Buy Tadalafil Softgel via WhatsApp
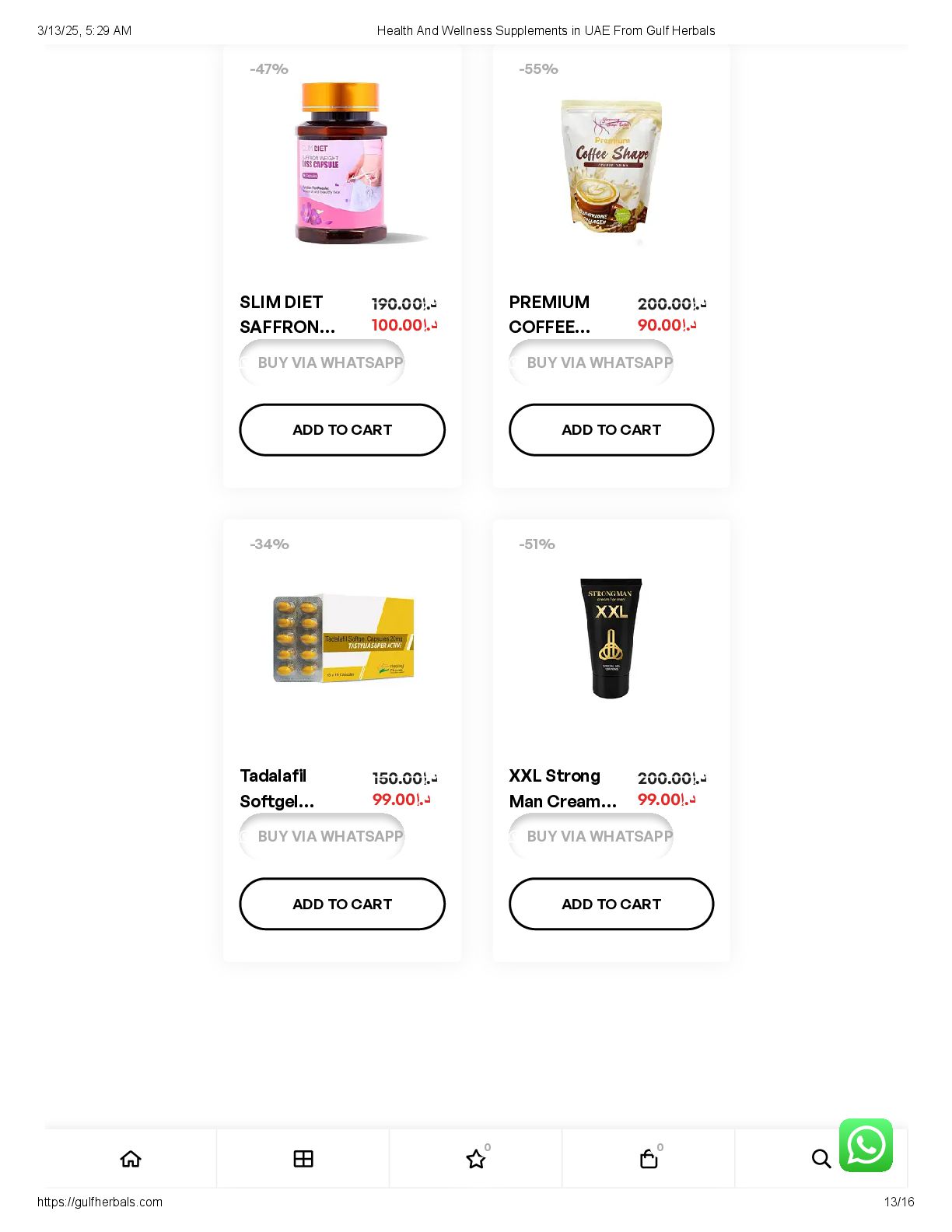The image size is (952, 1232). pyautogui.click(x=322, y=836)
